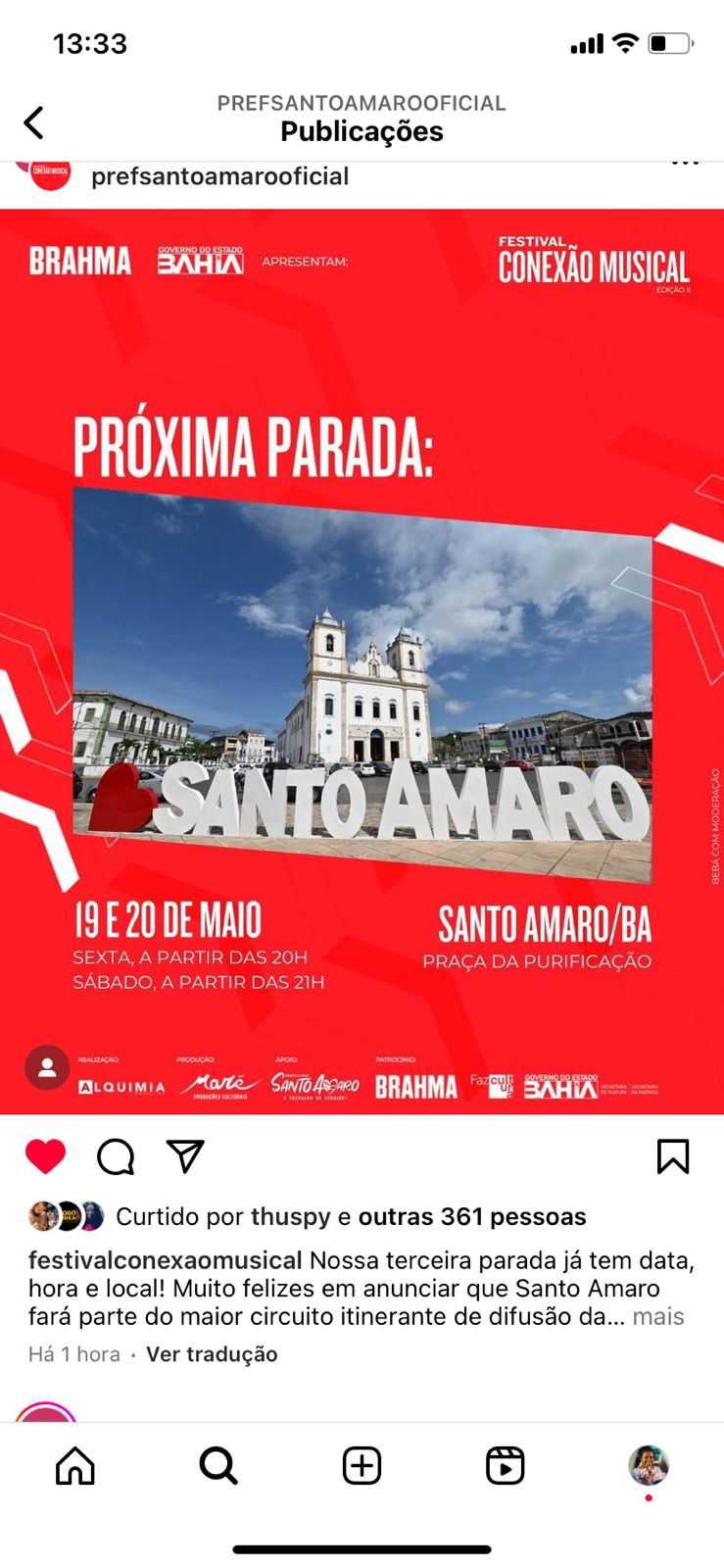Open prefsantoamarooficial profile from post header
Viewport: 724px width, 1568px height.
tap(219, 176)
